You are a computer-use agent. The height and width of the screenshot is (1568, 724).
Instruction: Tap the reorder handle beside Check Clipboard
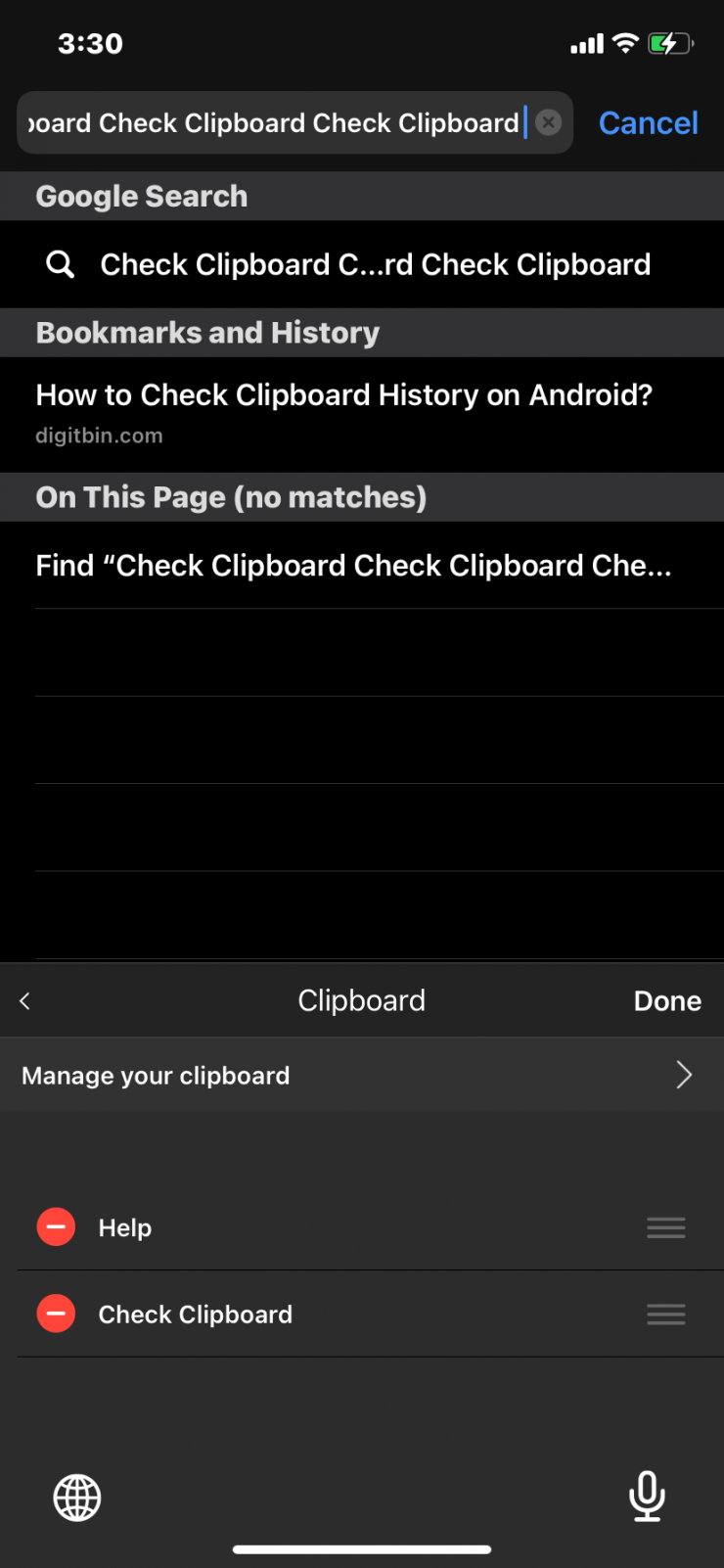point(665,1314)
